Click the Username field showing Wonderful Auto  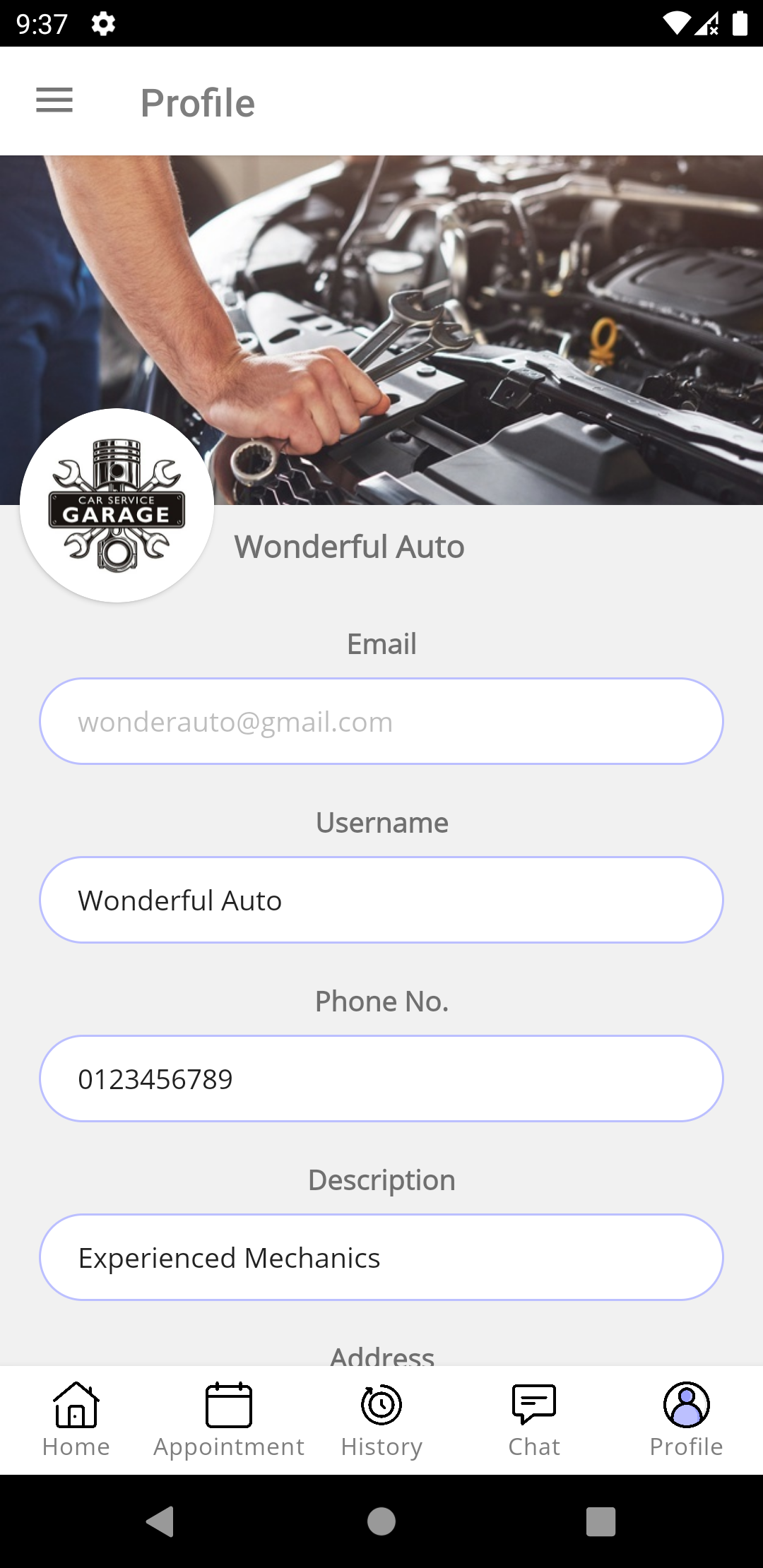[x=381, y=899]
